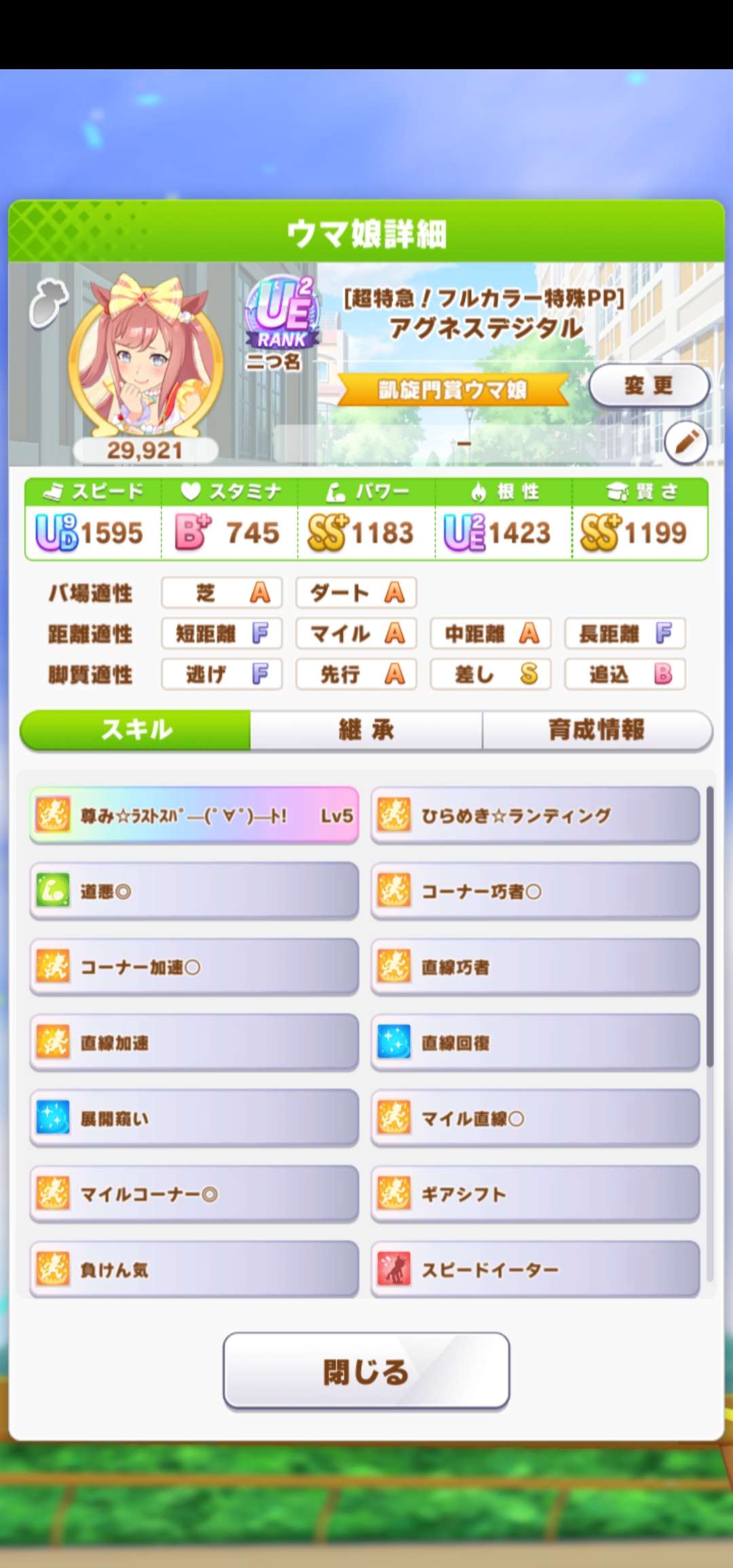Tap the コーナー加速○ skill
733x1568 pixels.
pyautogui.click(x=194, y=967)
